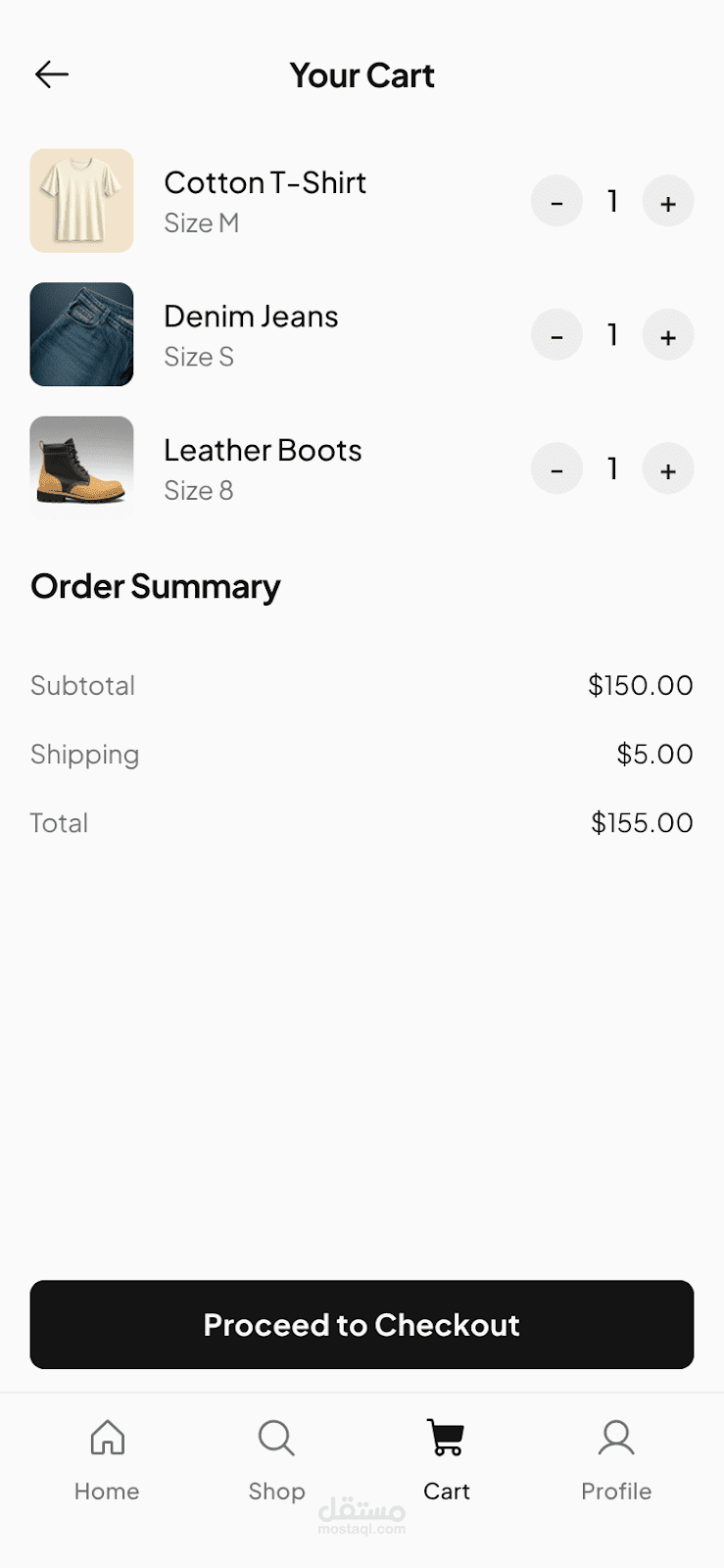The height and width of the screenshot is (1568, 724).
Task: Open the Cotton T-Shirt product image
Action: point(81,201)
